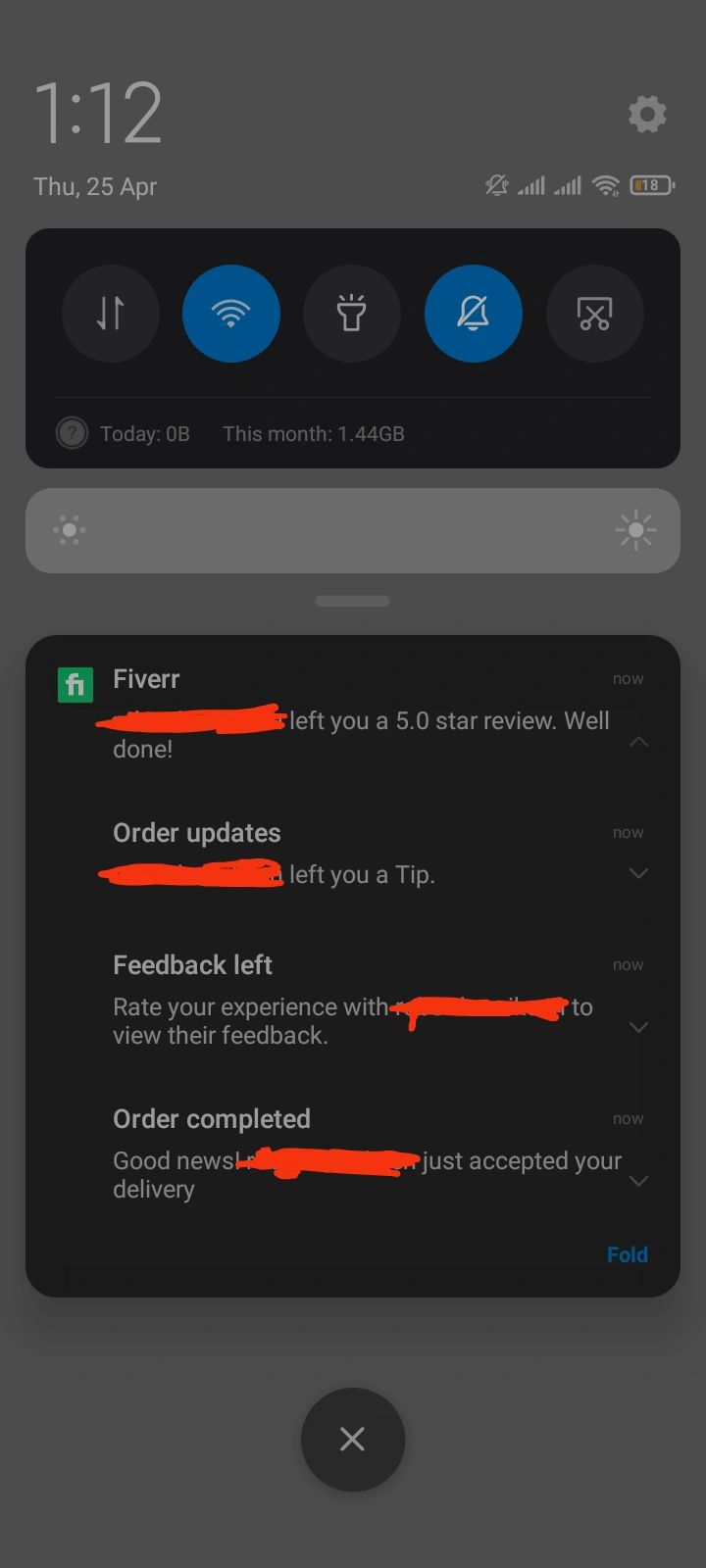Open the data usage Today 0B row
The height and width of the screenshot is (1568, 706).
tap(144, 433)
